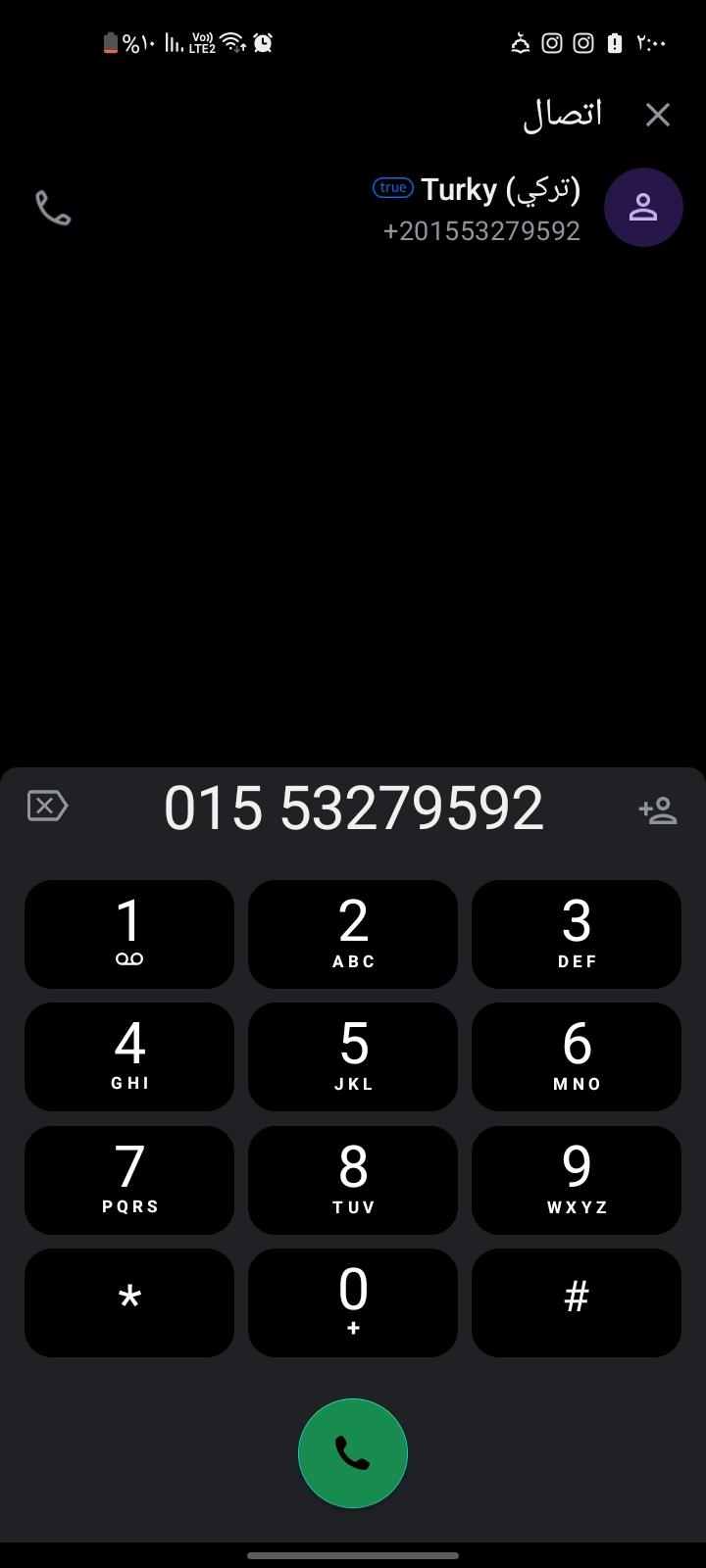Call Turky using the phone icon beside his name

click(53, 208)
